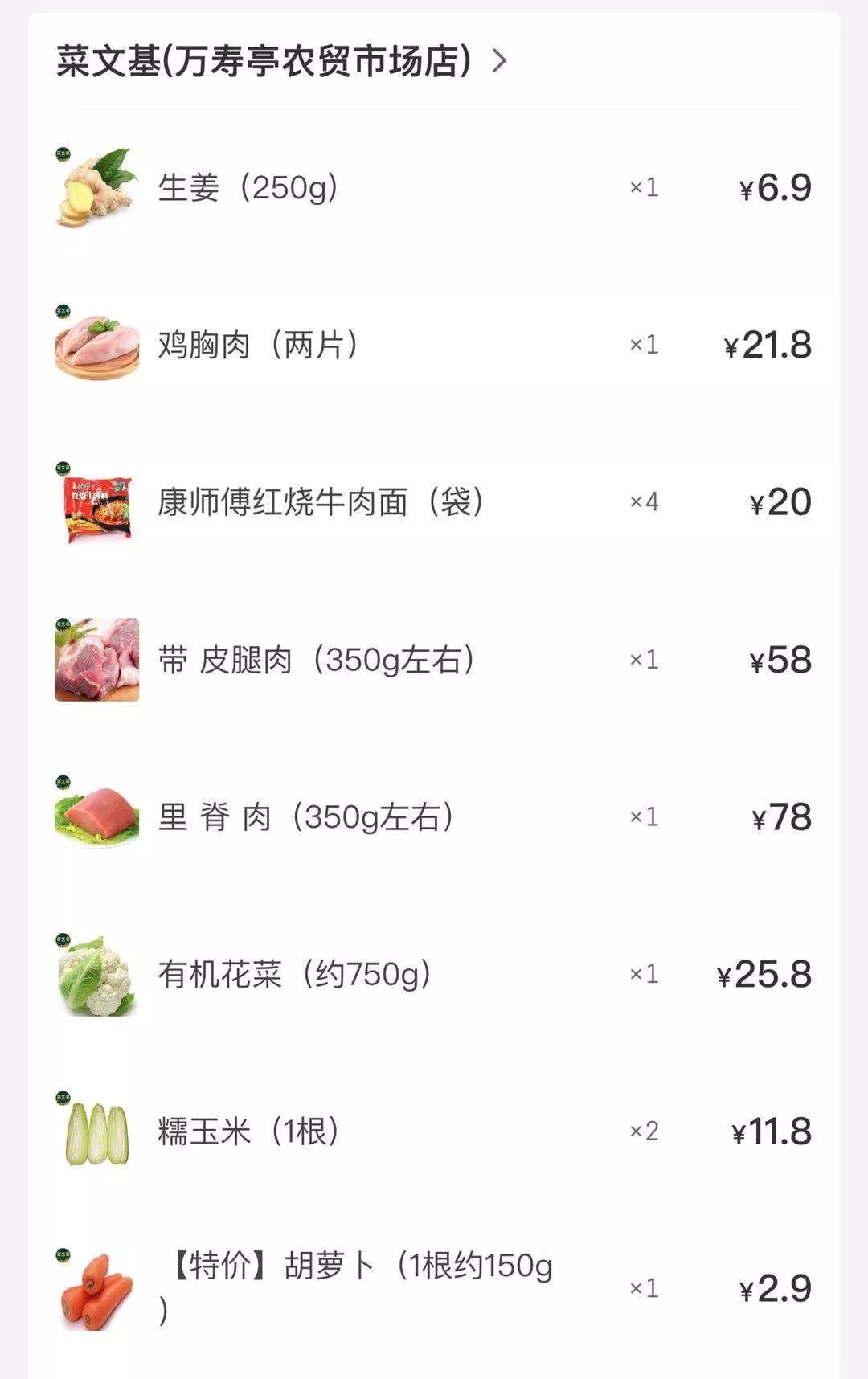The image size is (868, 1379).
Task: Click the pork tenderloin (里脊肉) image
Action: pos(96,816)
